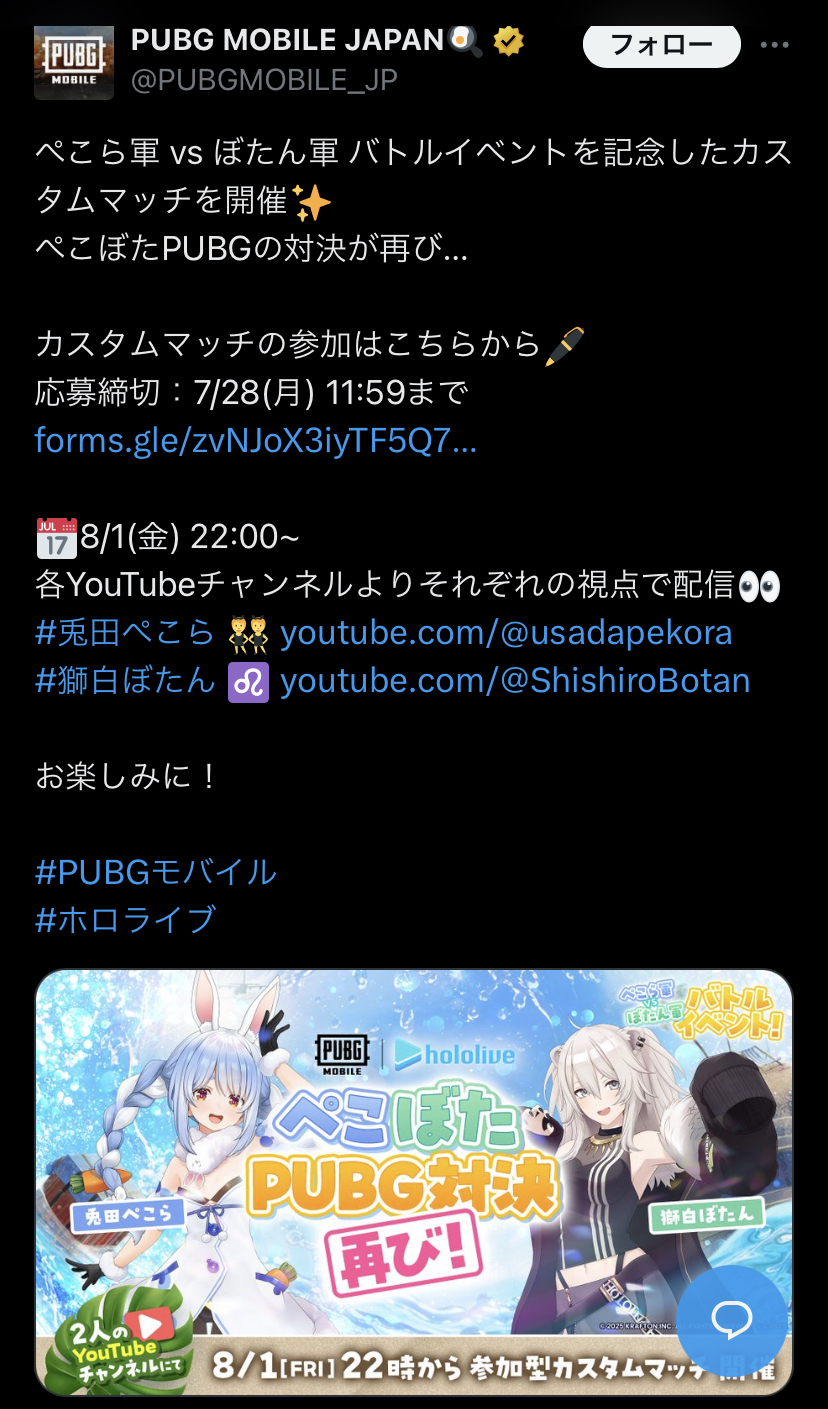
Task: Open the @PUBGMOBILE_JP account name
Action: (x=265, y=80)
